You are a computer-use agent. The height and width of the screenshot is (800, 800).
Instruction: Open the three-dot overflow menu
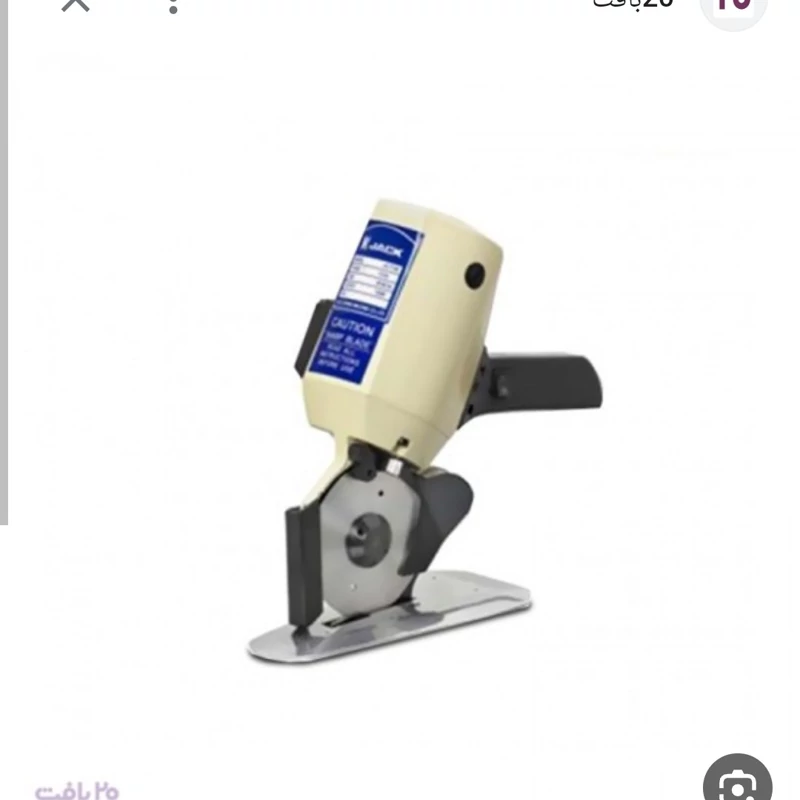(173, 6)
